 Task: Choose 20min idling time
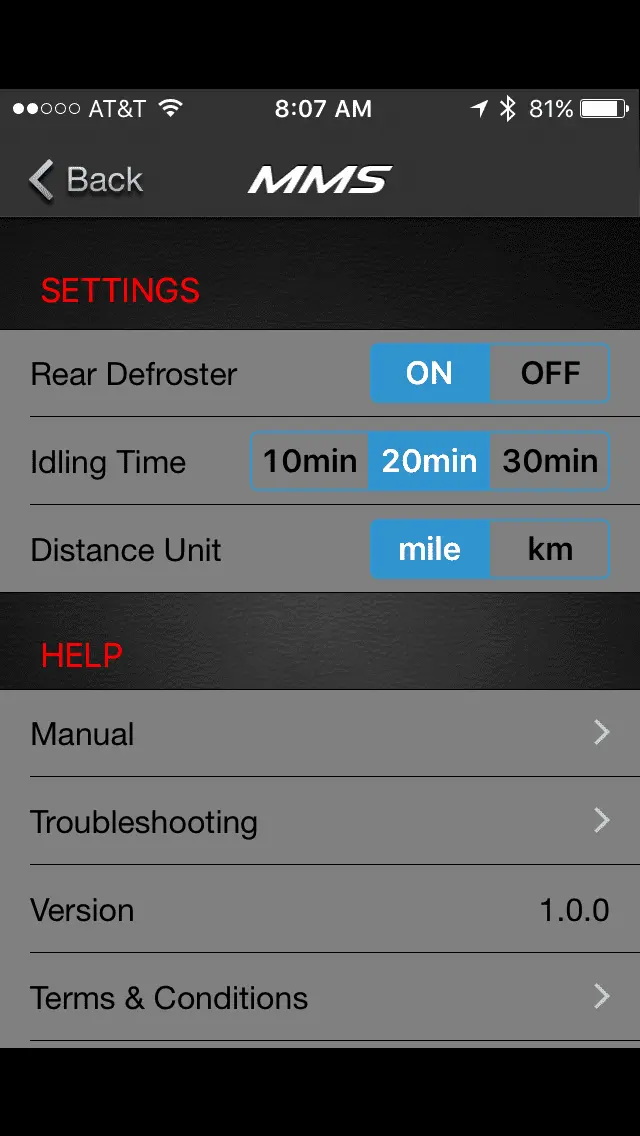coord(430,462)
